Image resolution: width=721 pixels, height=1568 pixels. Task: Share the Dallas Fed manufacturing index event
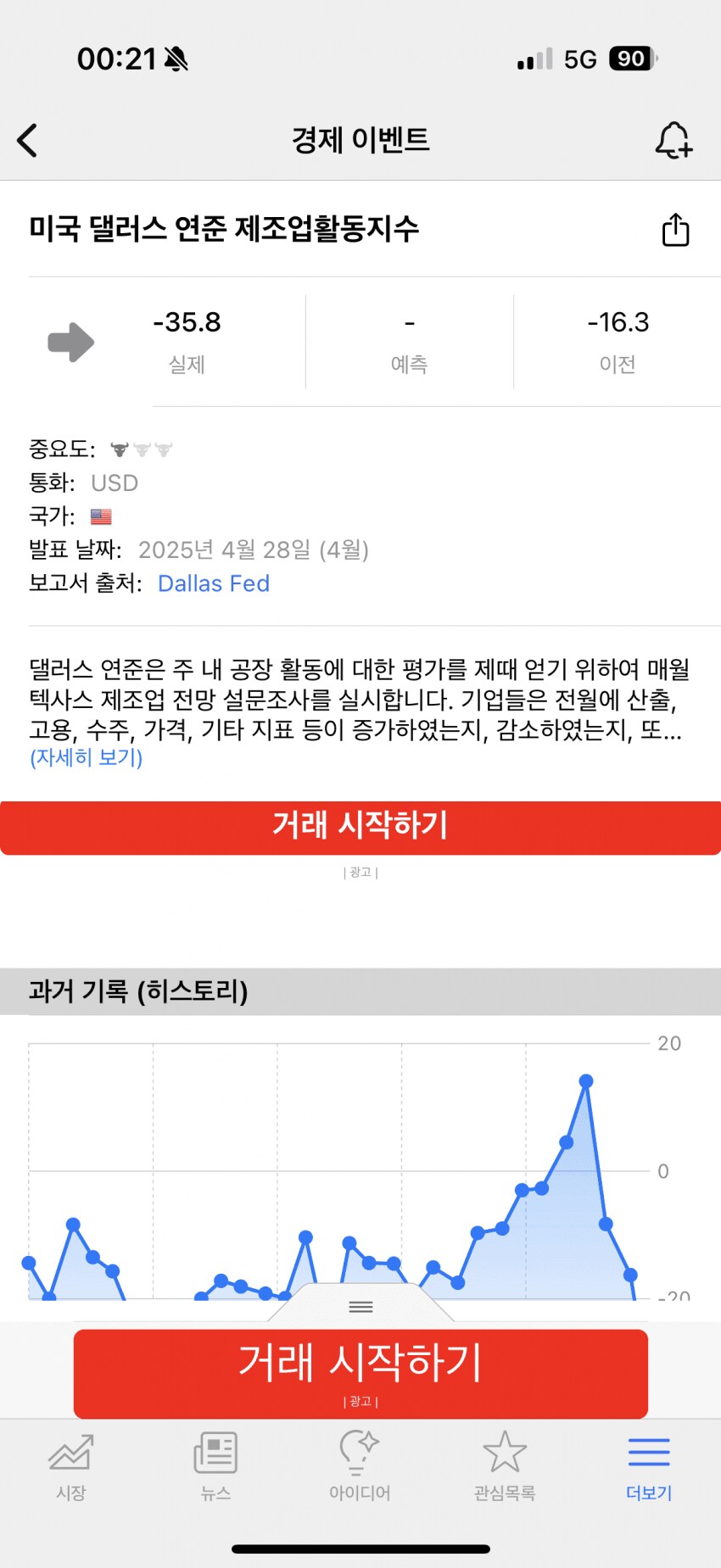click(675, 230)
